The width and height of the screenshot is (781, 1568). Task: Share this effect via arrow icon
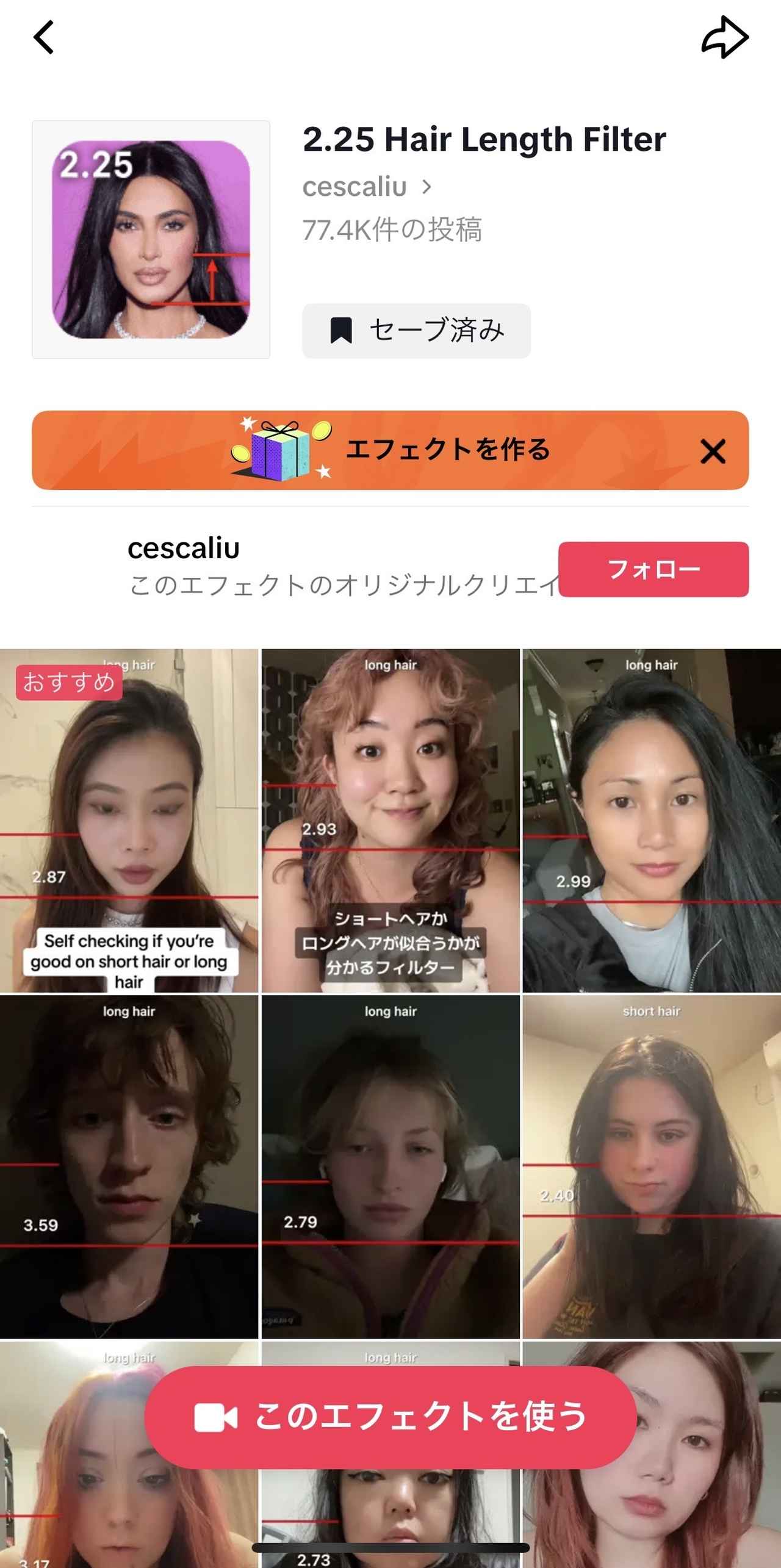pyautogui.click(x=724, y=38)
